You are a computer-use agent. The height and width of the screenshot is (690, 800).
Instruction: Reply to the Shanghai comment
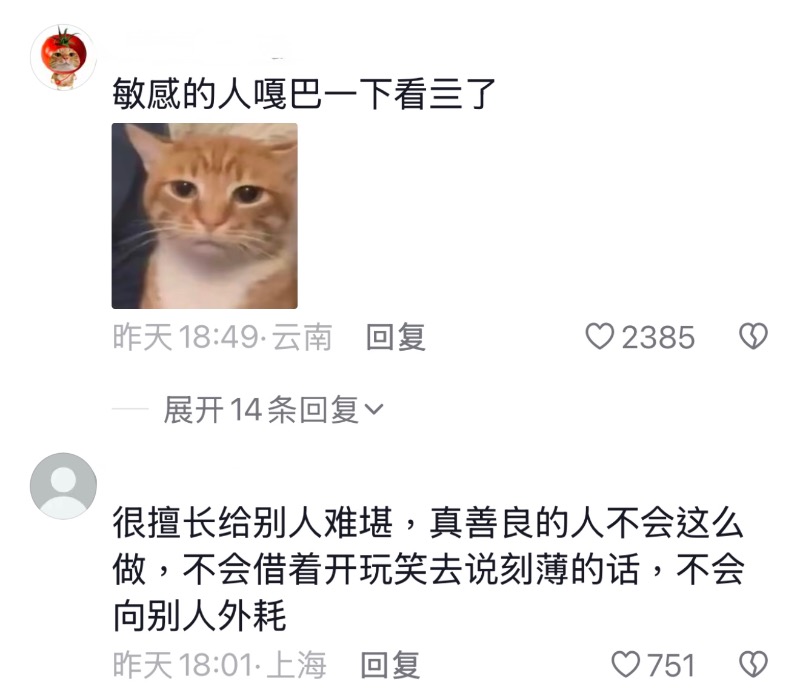pos(390,664)
